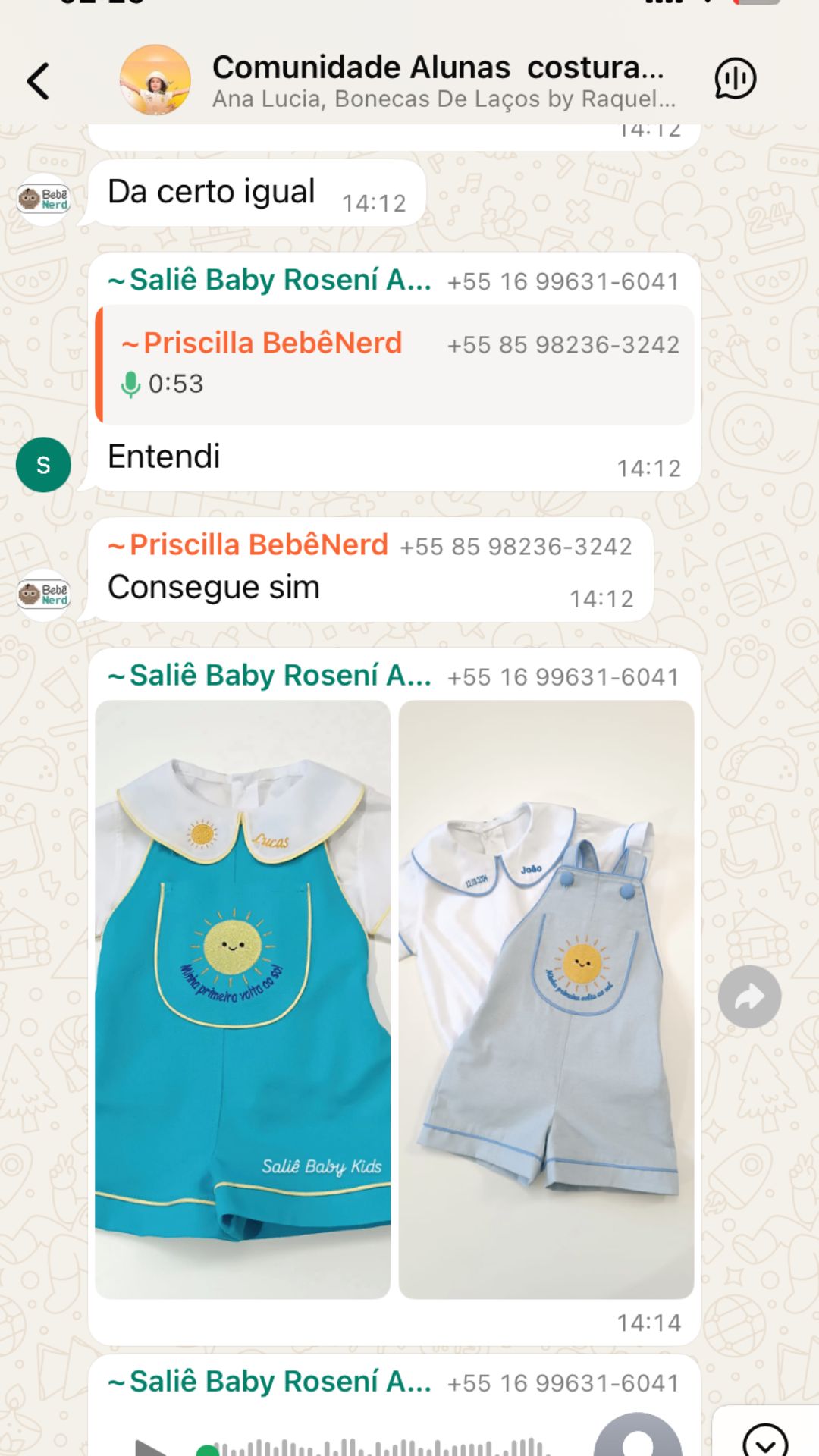The height and width of the screenshot is (1456, 819).
Task: Forward the photos with the share arrow
Action: click(749, 996)
